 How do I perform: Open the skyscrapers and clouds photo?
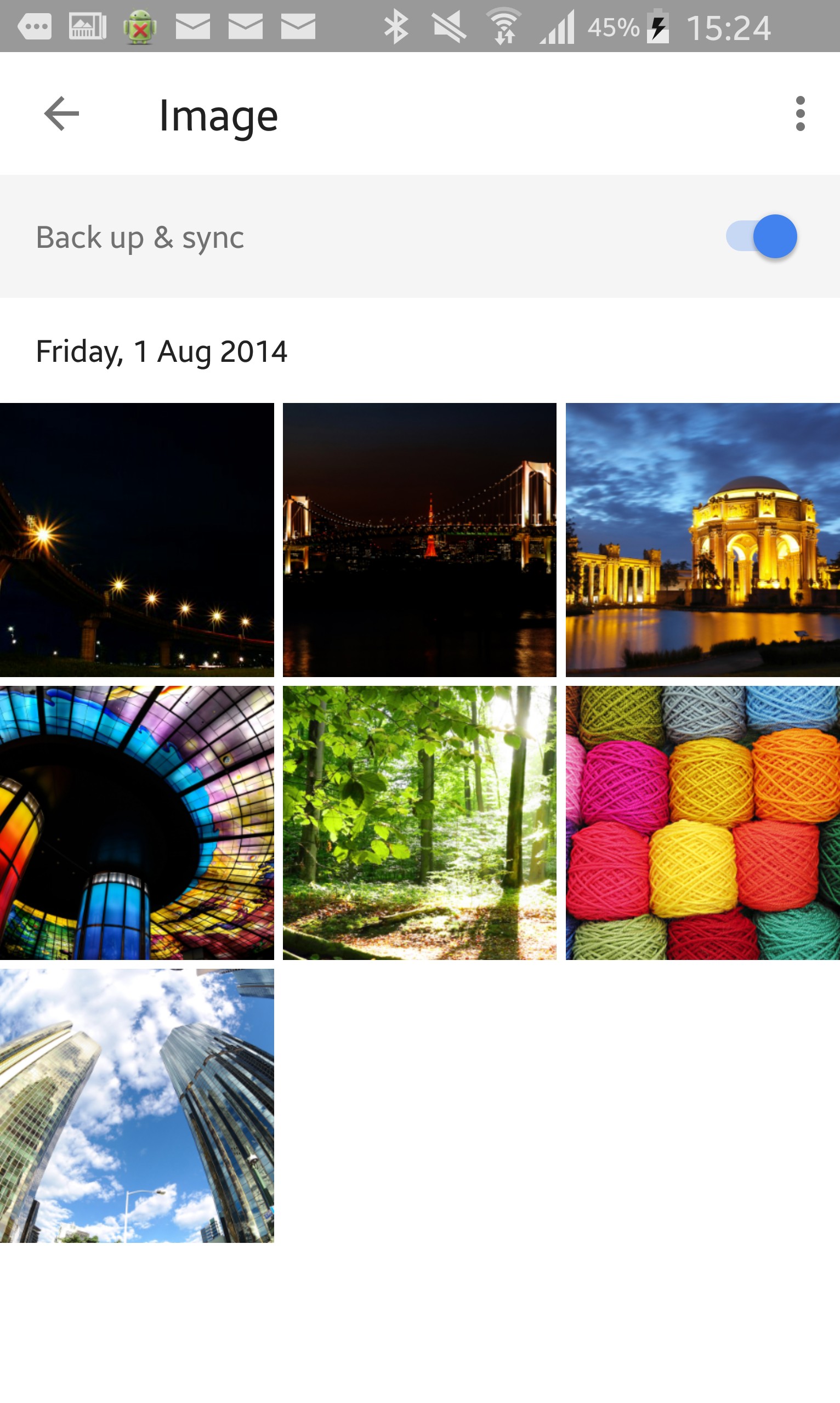click(137, 1105)
